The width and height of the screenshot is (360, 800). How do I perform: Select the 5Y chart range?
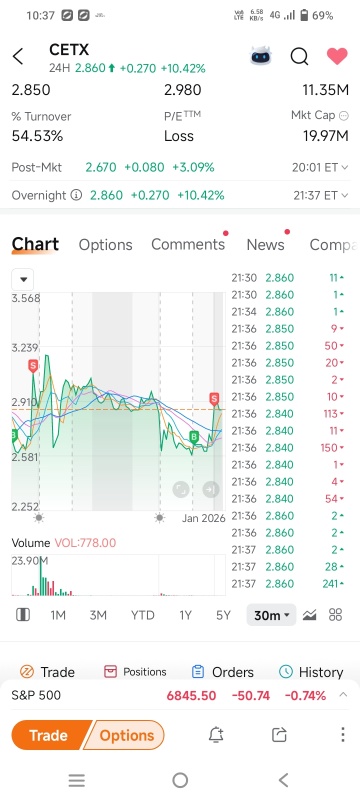[x=223, y=615]
